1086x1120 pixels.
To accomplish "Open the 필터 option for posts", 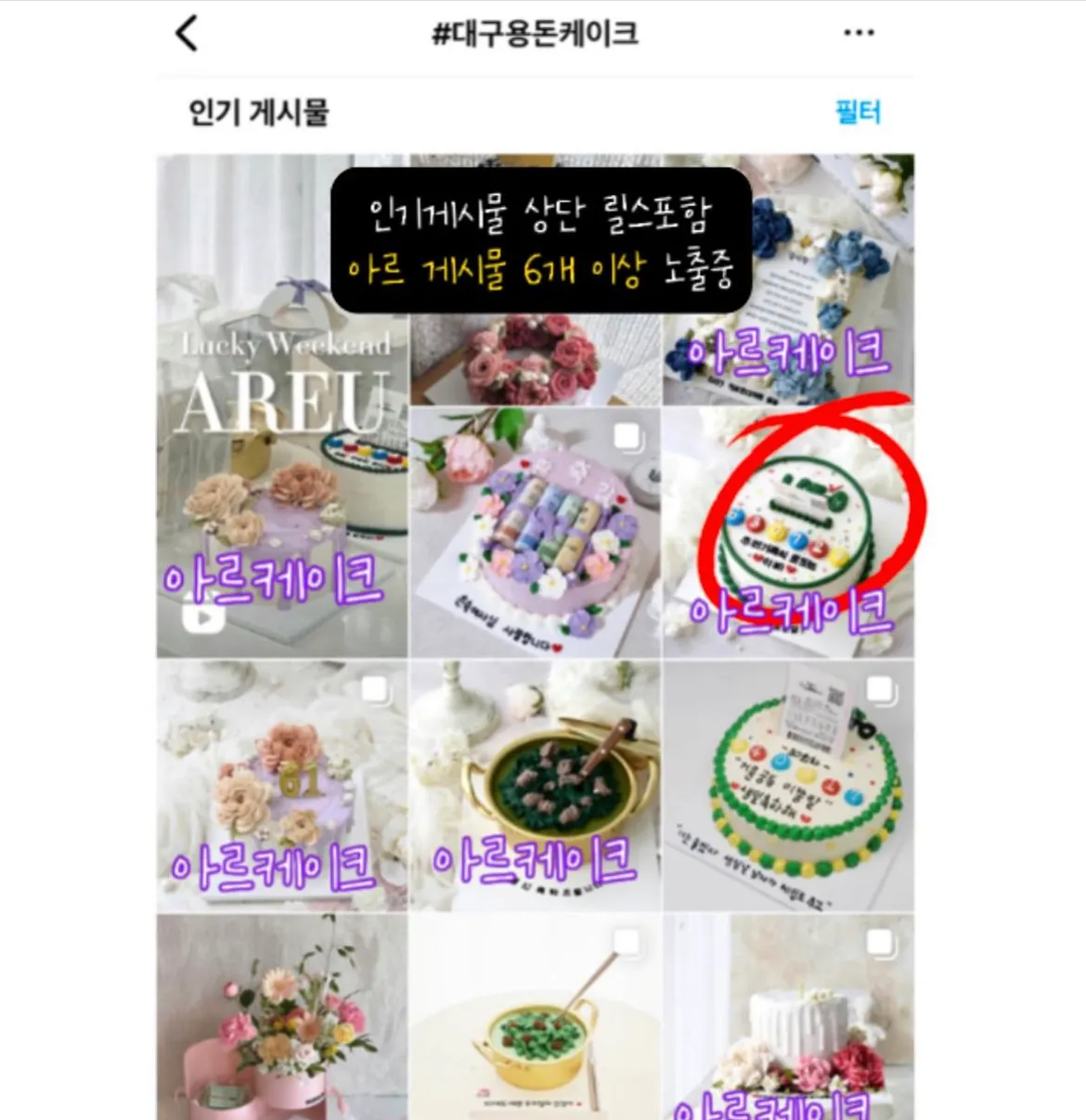I will point(858,112).
